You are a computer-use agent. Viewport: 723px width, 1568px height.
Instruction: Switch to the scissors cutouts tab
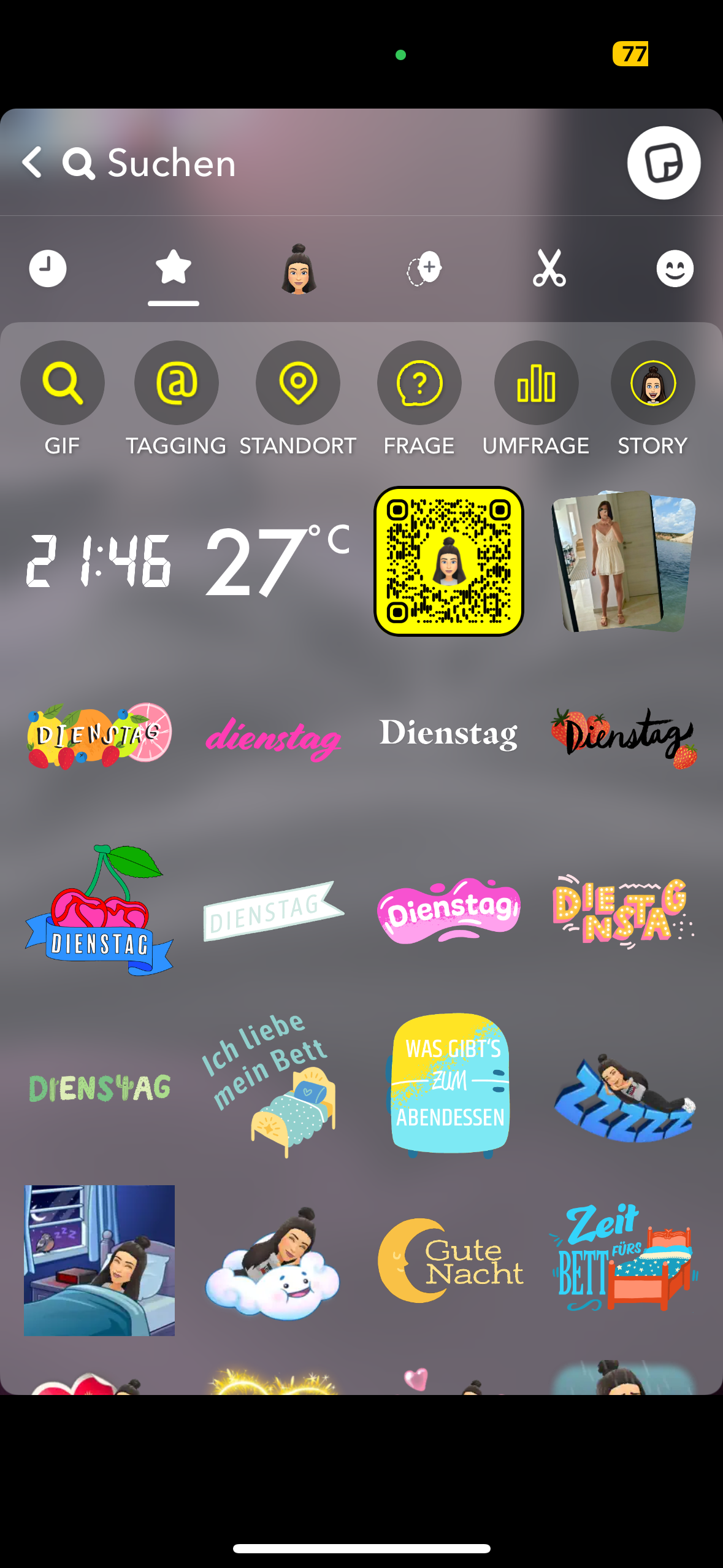549,268
